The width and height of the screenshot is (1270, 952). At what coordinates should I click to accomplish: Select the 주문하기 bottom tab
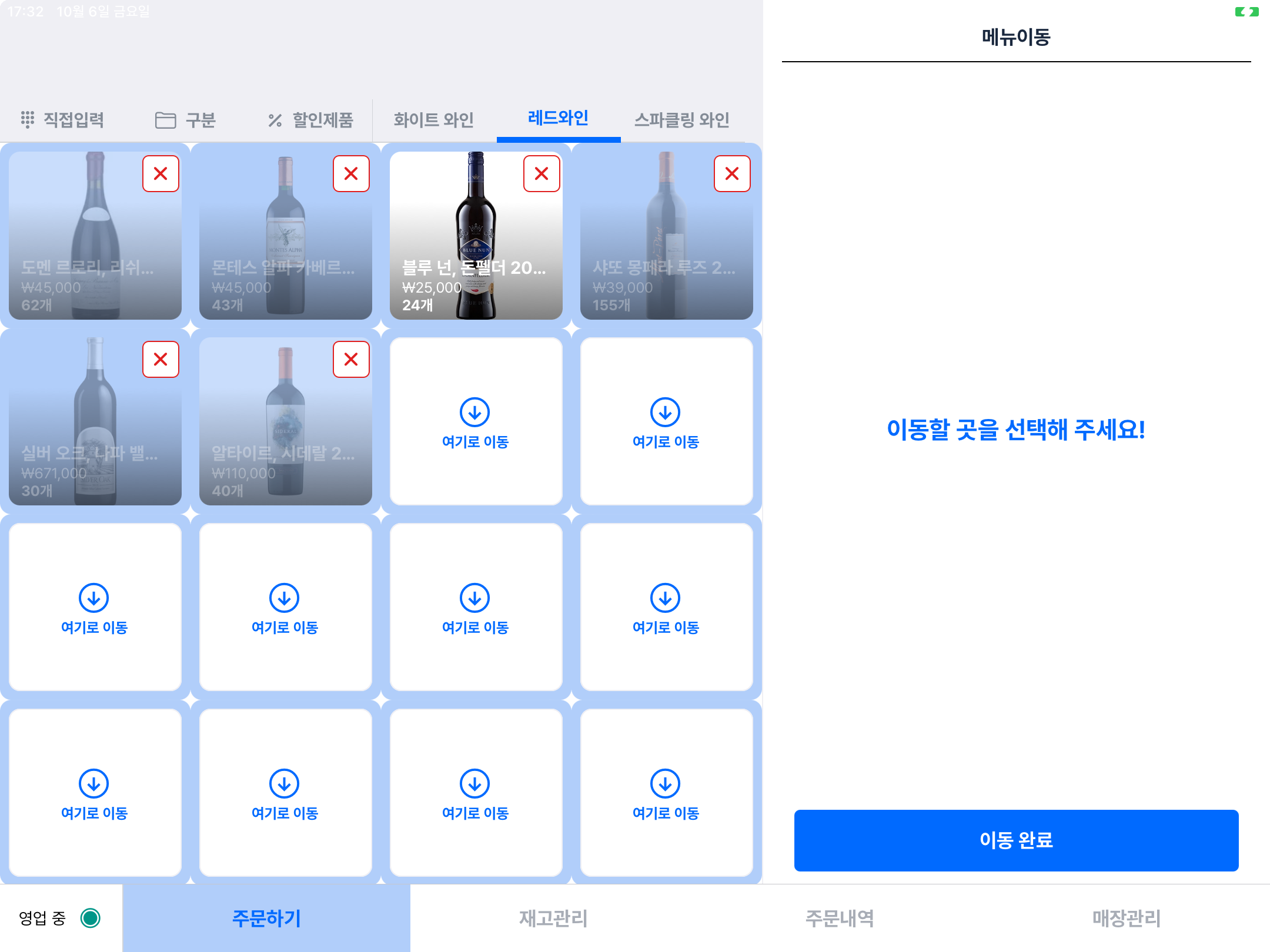pyautogui.click(x=266, y=918)
